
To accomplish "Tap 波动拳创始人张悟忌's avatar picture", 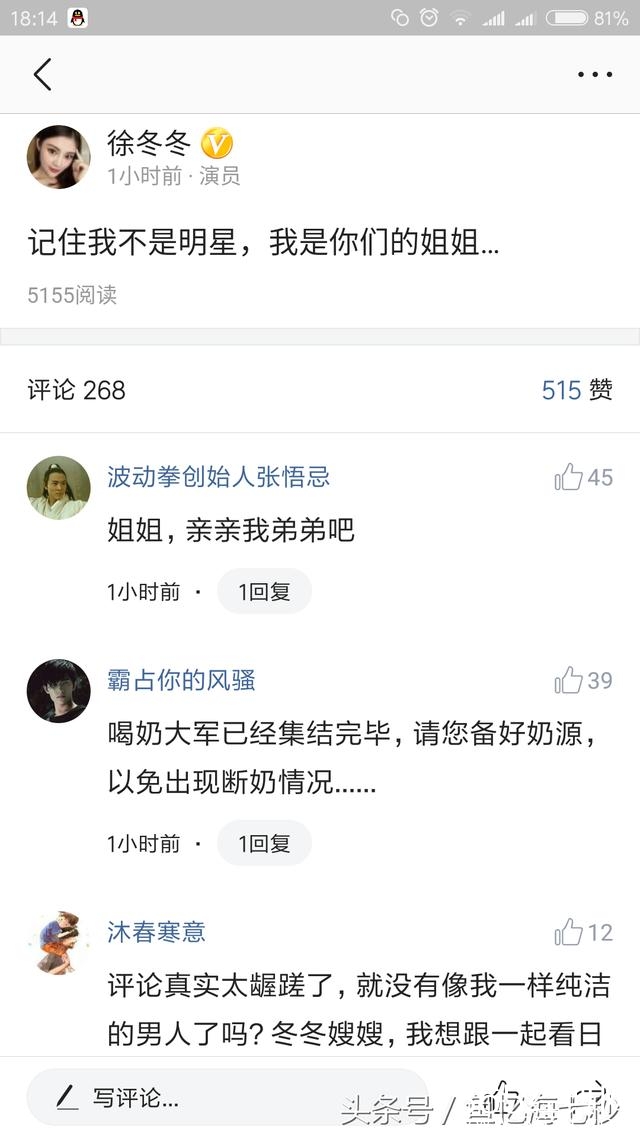I will 58,488.
